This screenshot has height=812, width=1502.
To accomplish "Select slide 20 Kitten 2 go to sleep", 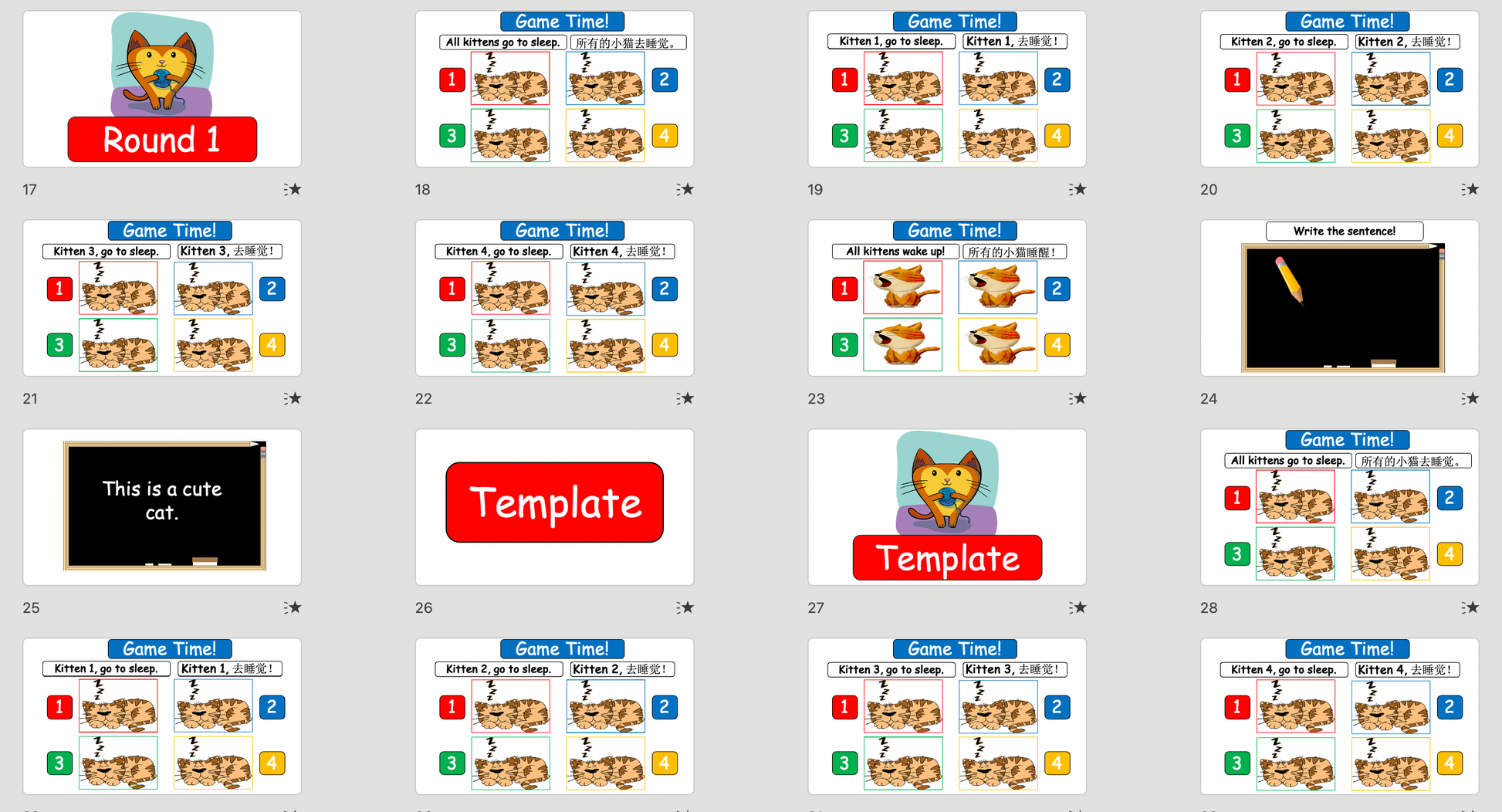I will click(1339, 89).
